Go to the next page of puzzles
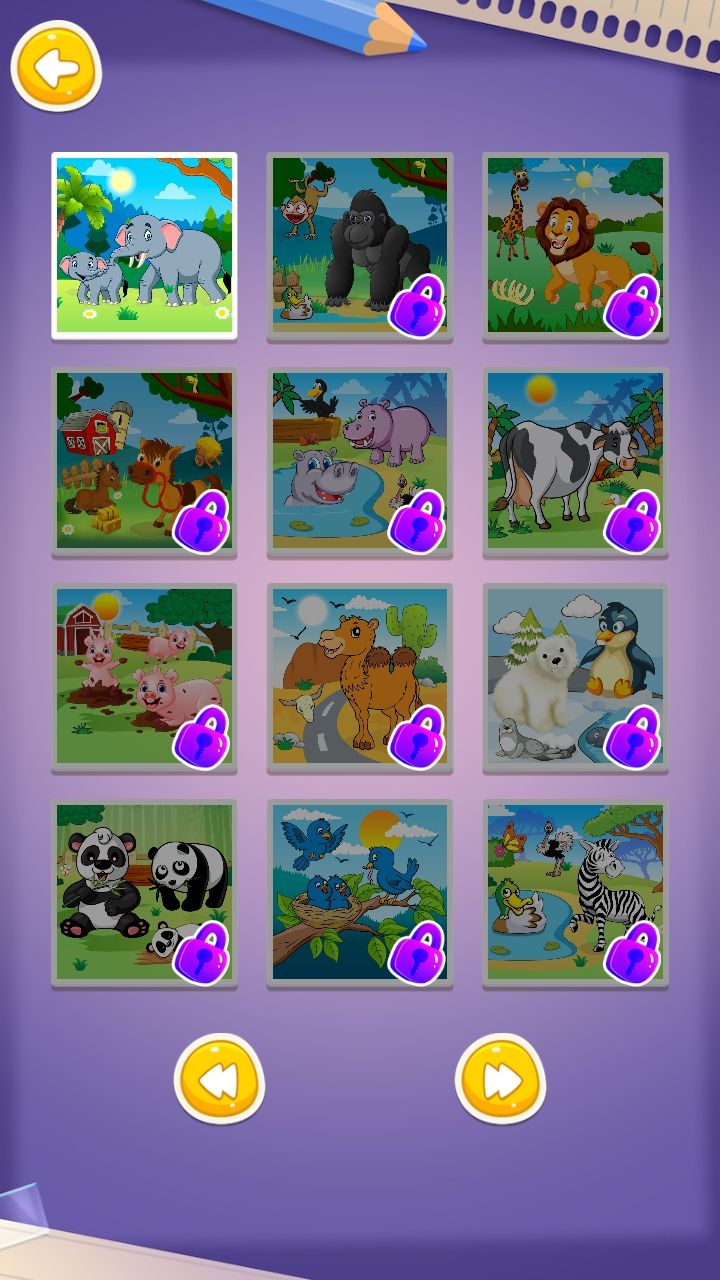This screenshot has height=1280, width=720. pyautogui.click(x=500, y=1080)
